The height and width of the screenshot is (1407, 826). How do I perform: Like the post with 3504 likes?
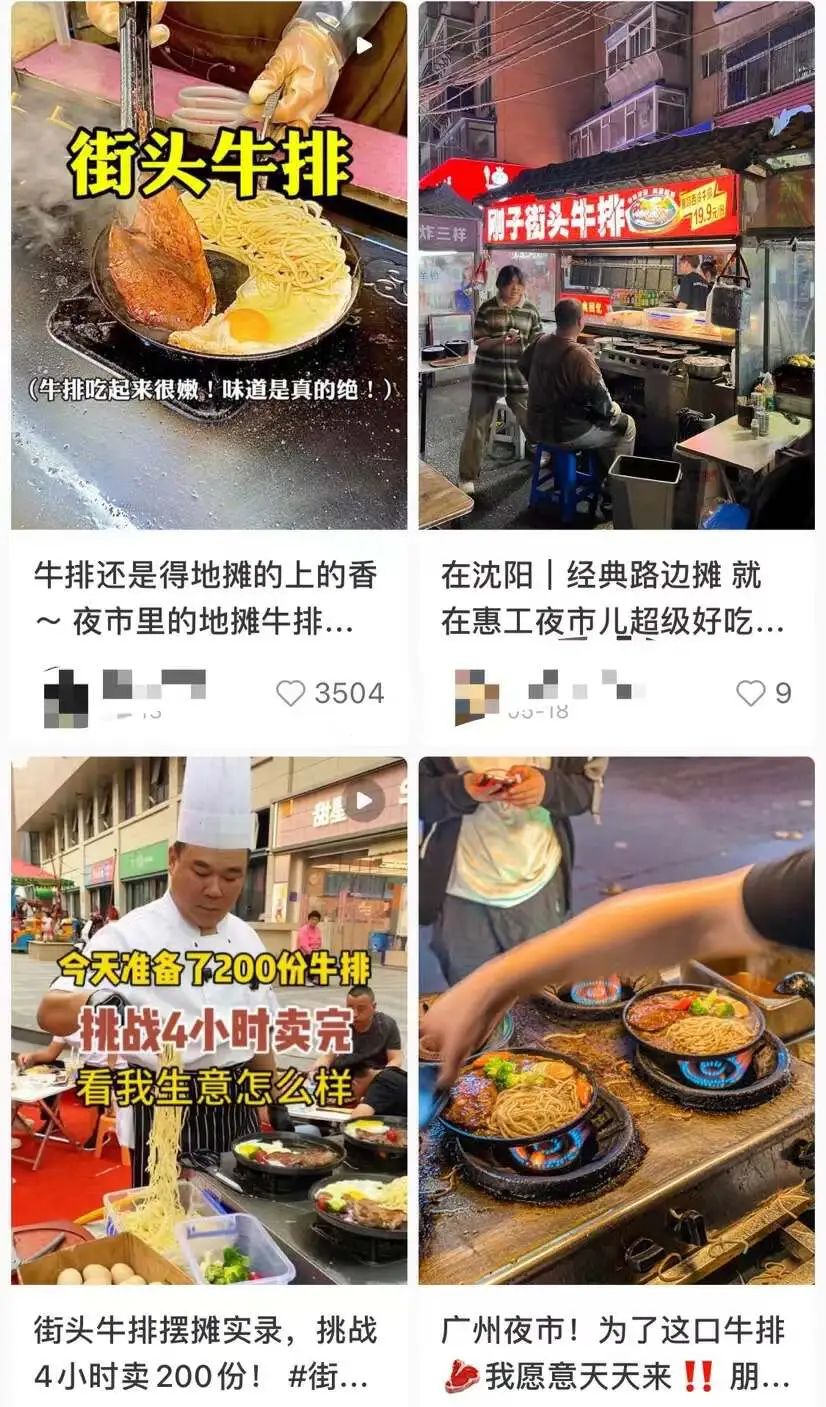[291, 693]
